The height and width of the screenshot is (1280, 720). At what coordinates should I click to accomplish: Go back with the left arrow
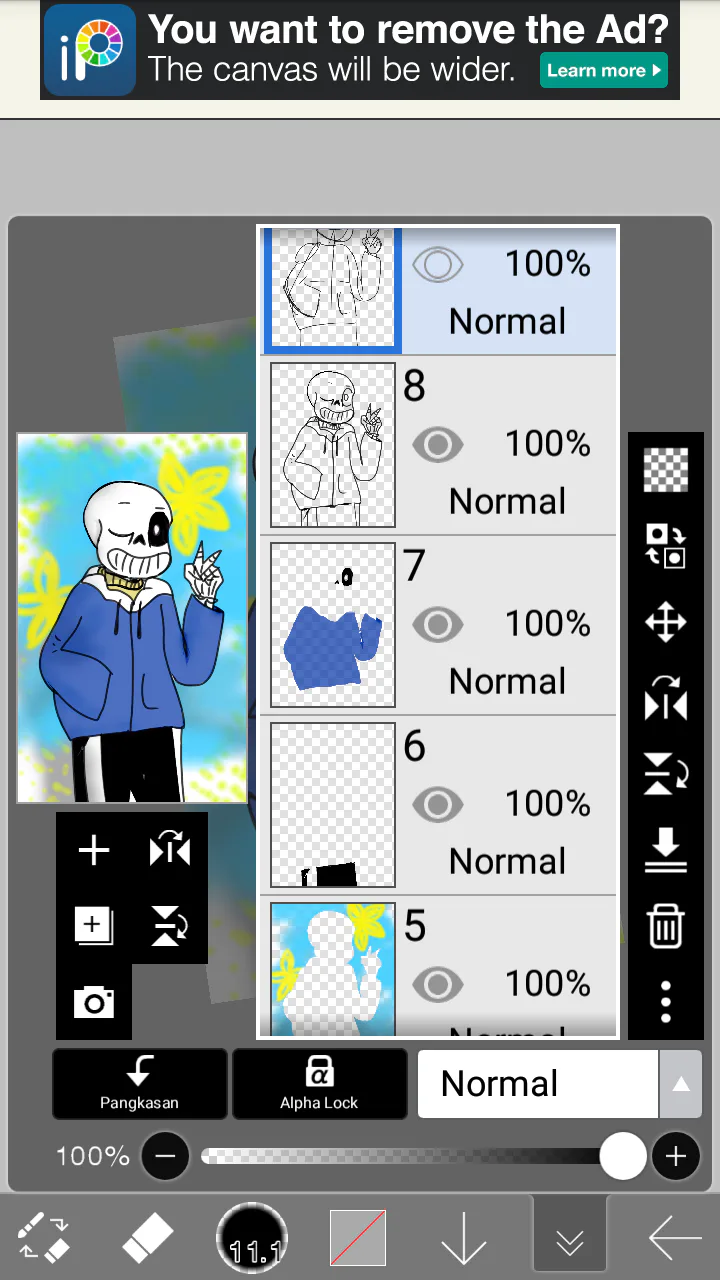674,1240
